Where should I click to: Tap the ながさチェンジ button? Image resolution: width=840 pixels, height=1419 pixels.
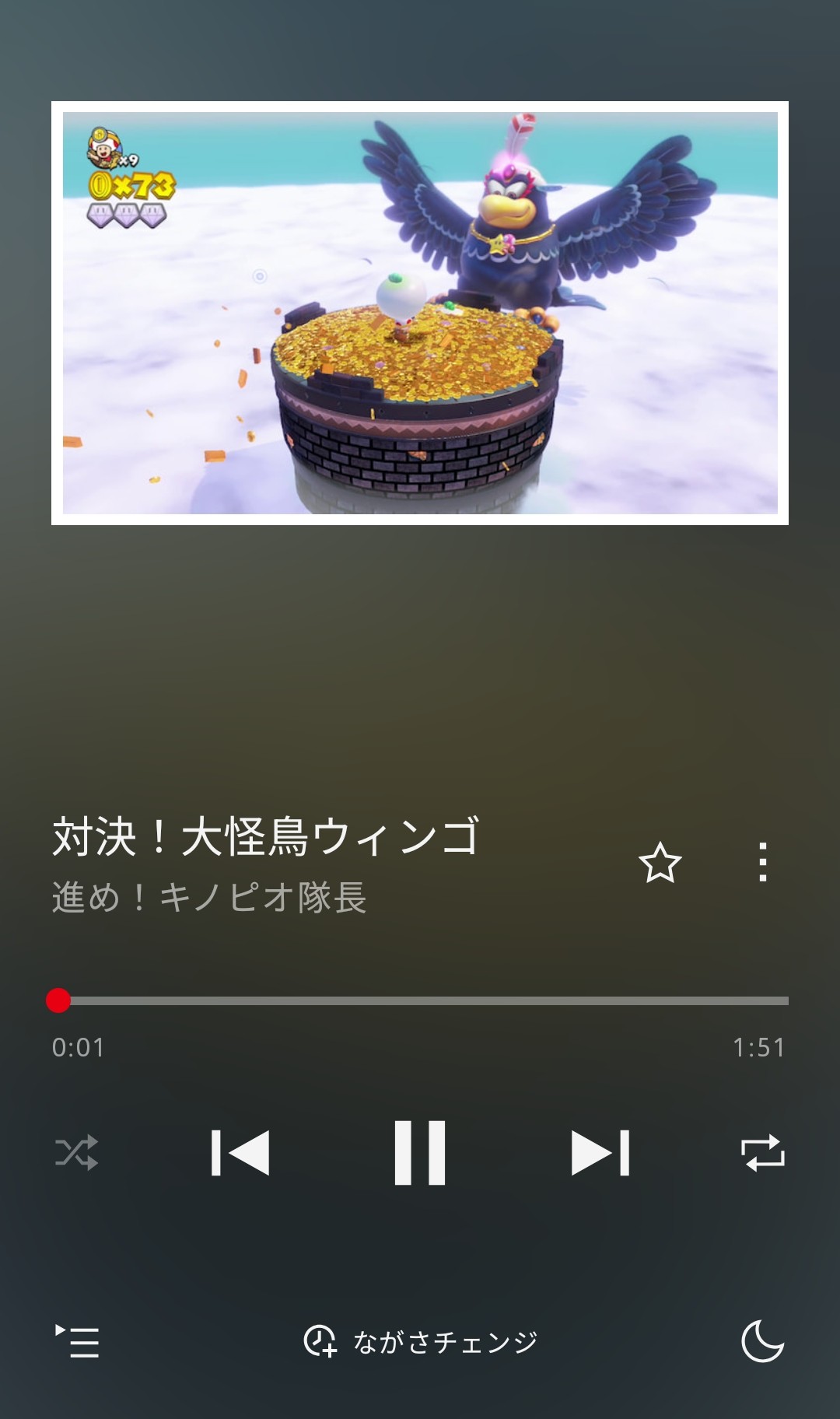coord(420,1341)
